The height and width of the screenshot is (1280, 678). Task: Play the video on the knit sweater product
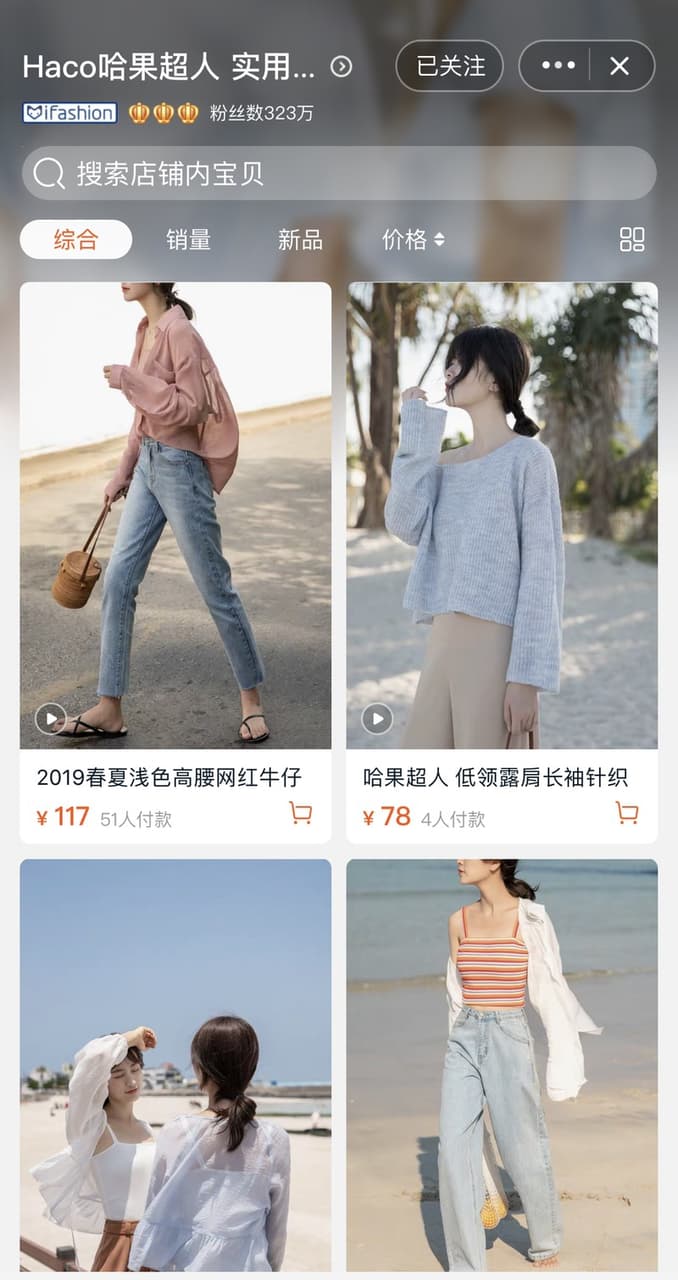377,718
